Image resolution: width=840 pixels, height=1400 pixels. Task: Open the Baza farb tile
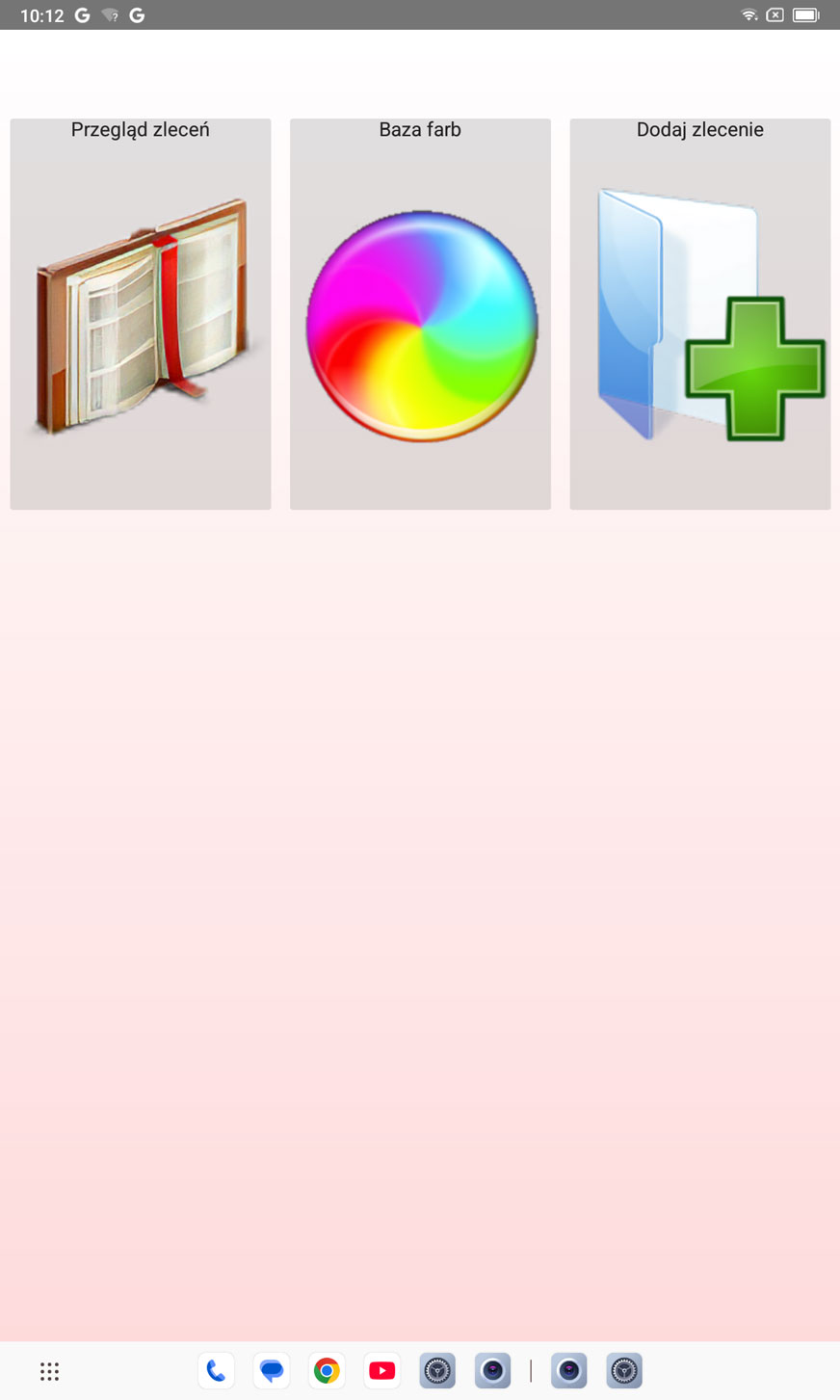(x=420, y=314)
